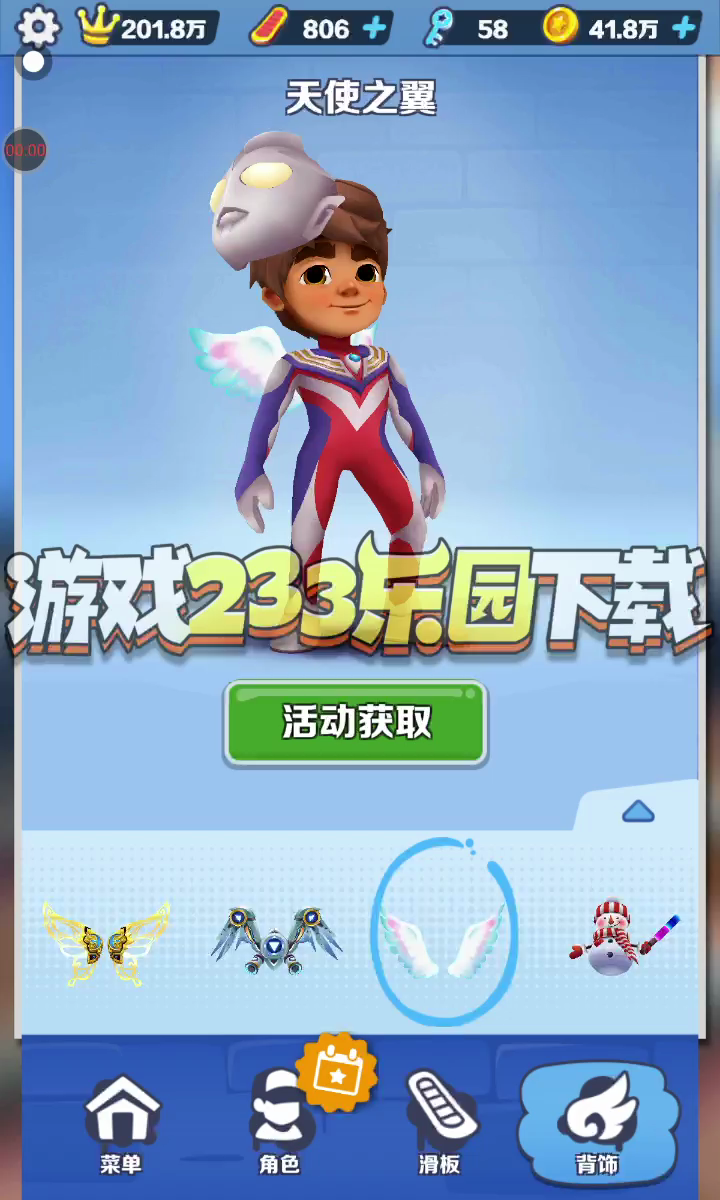The height and width of the screenshot is (1200, 720).
Task: Add more coins with the plus
Action: tap(684, 28)
